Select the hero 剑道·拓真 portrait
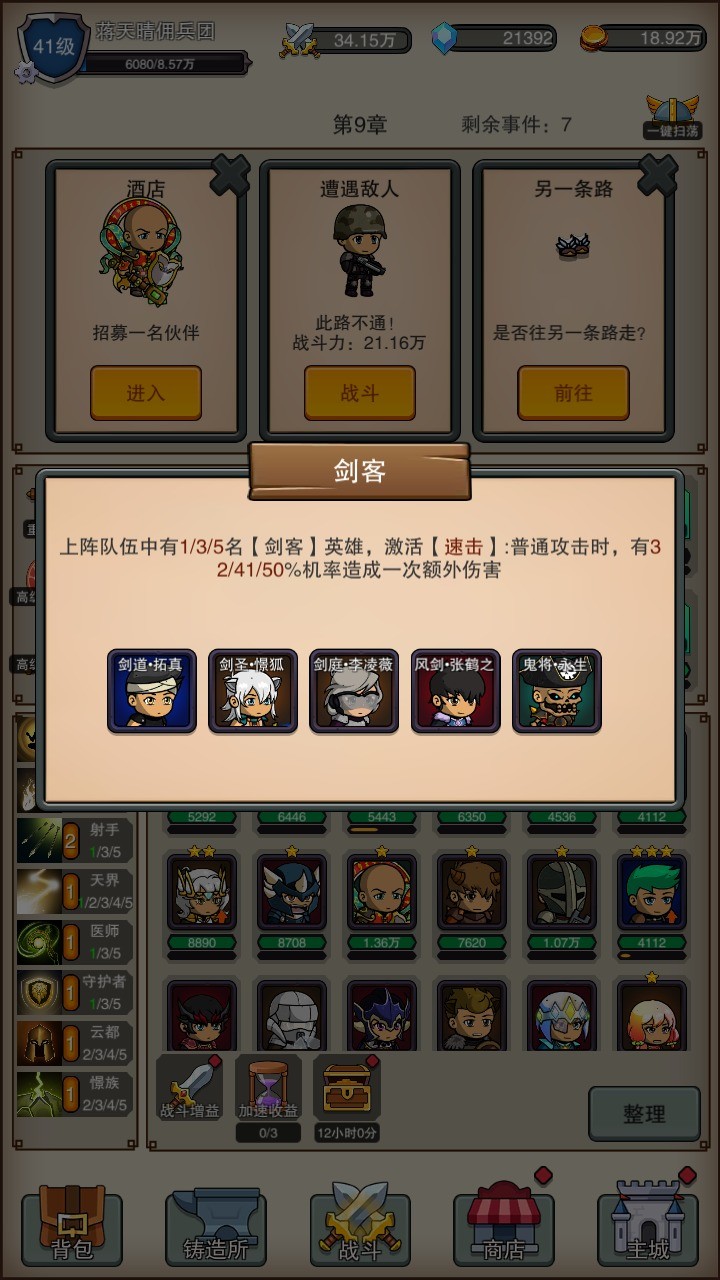720x1280 pixels. [151, 692]
